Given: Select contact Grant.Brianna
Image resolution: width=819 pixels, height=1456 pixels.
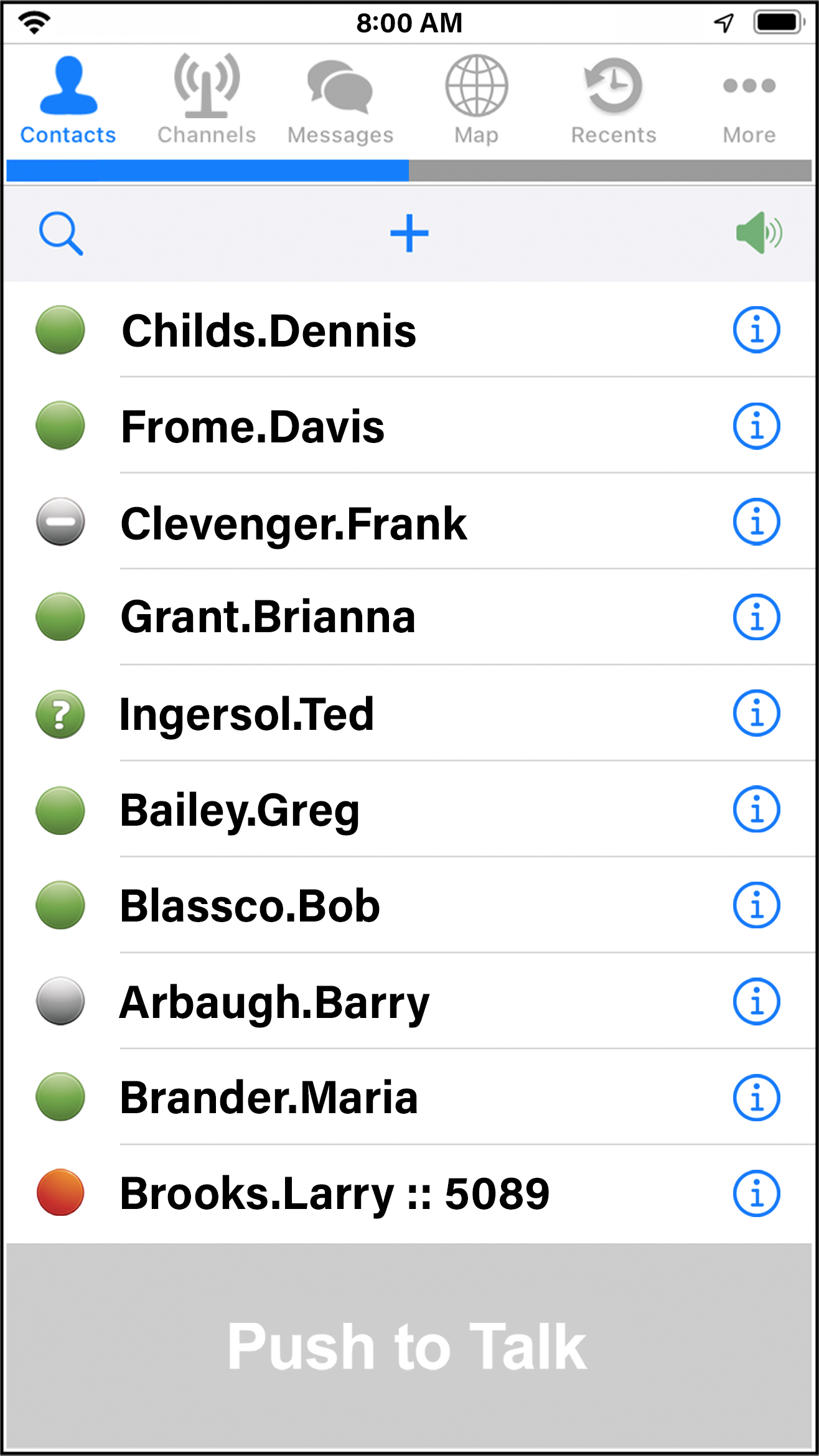Looking at the screenshot, I should [268, 617].
